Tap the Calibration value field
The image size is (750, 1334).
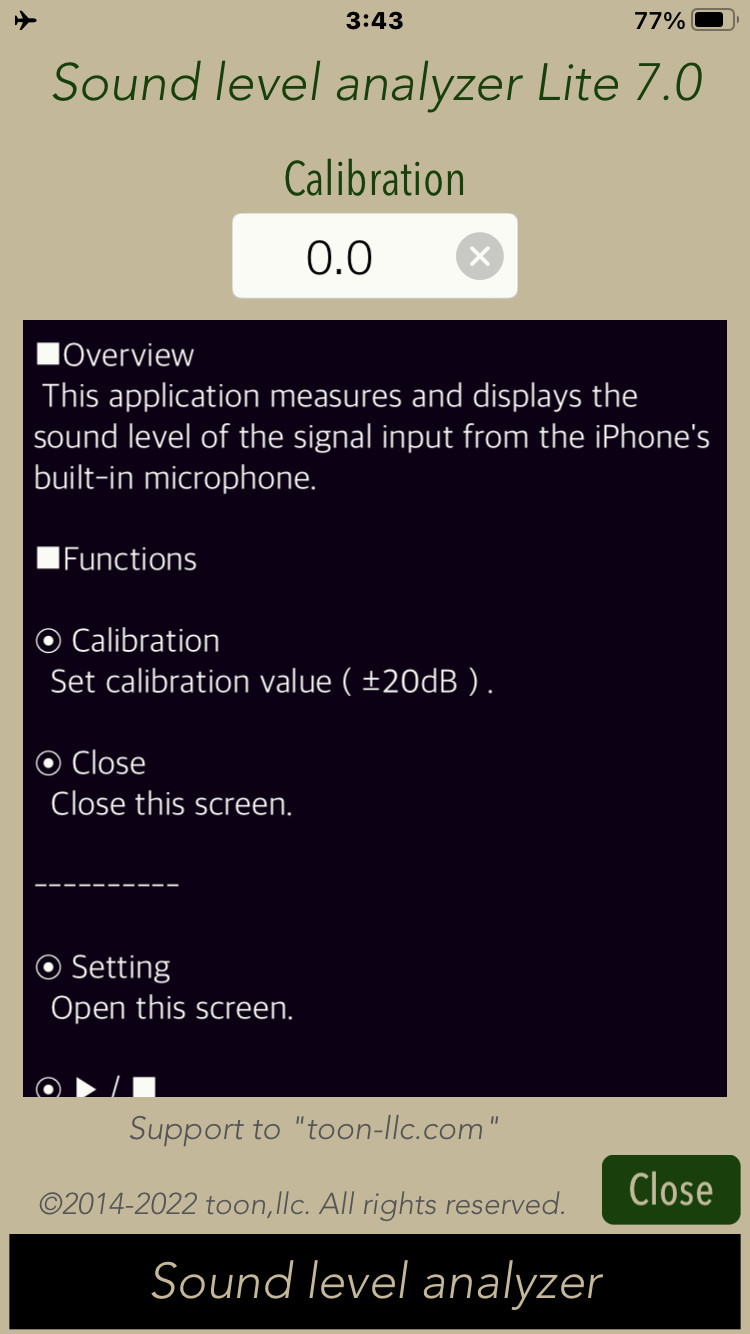[340, 257]
